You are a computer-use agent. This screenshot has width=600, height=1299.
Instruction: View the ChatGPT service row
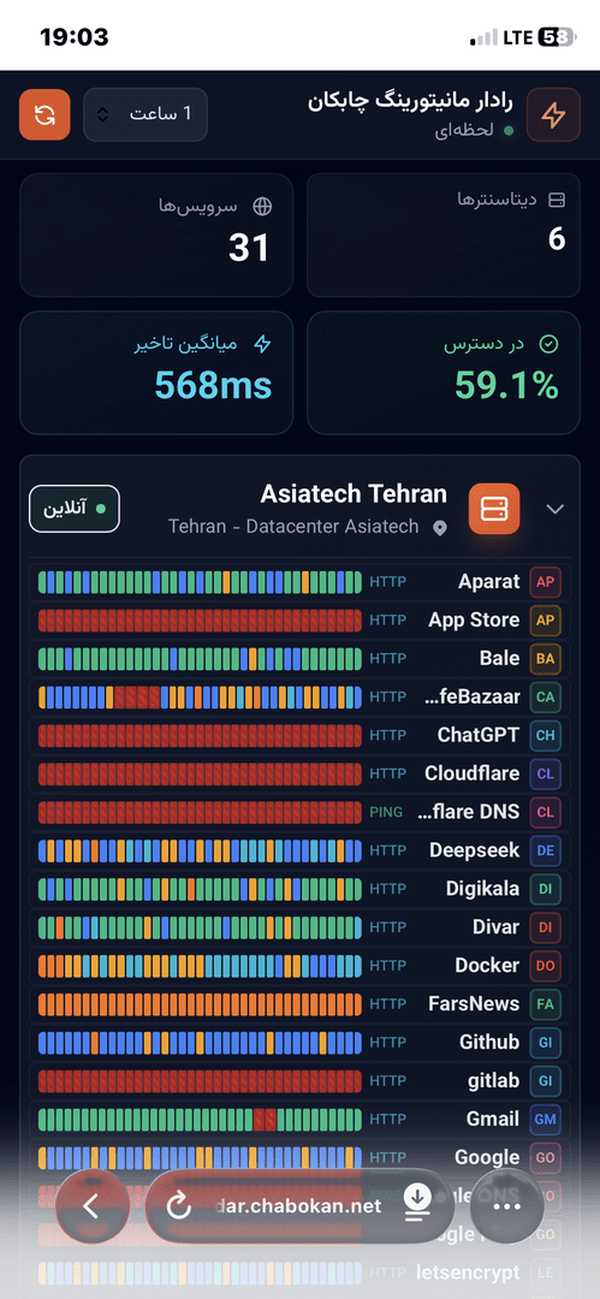point(299,735)
